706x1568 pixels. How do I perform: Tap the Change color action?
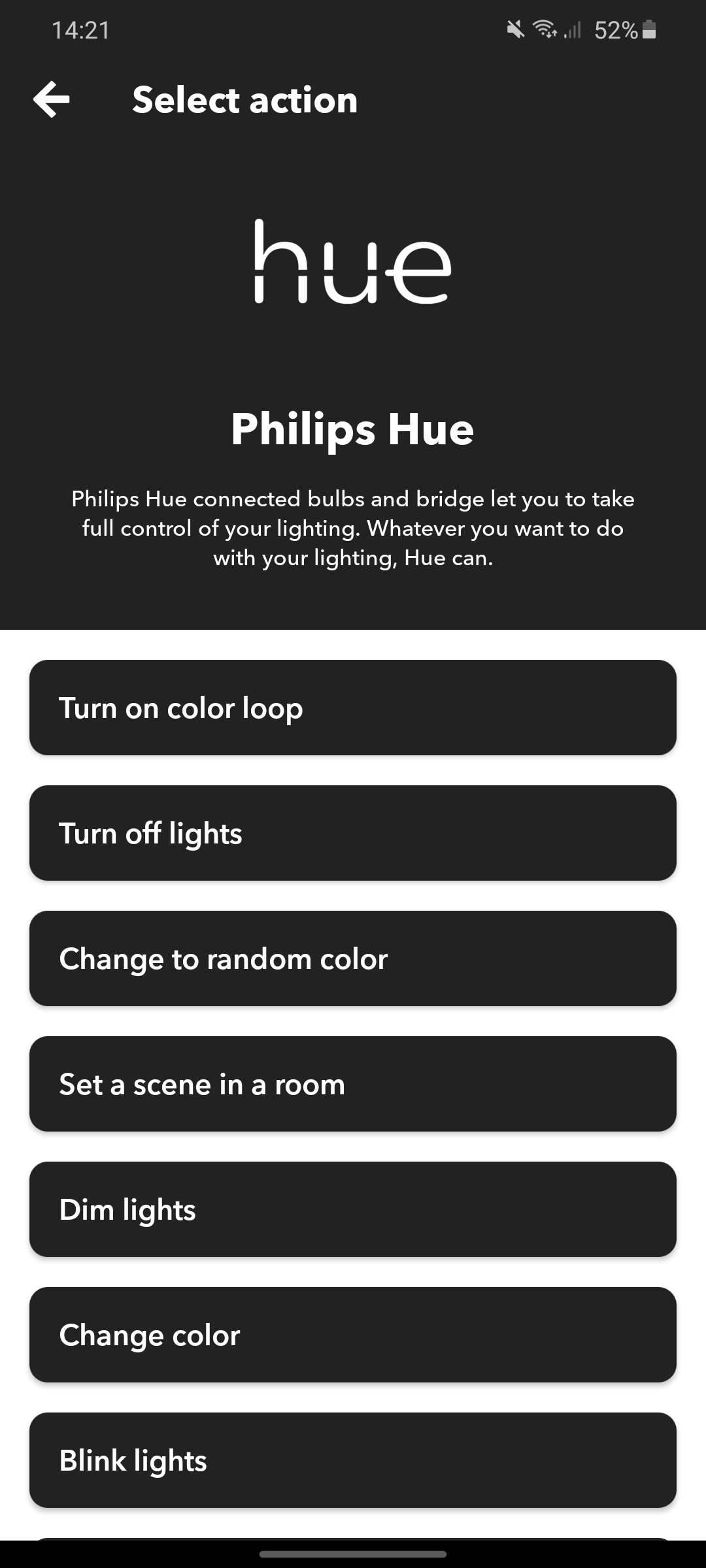pyautogui.click(x=353, y=1335)
